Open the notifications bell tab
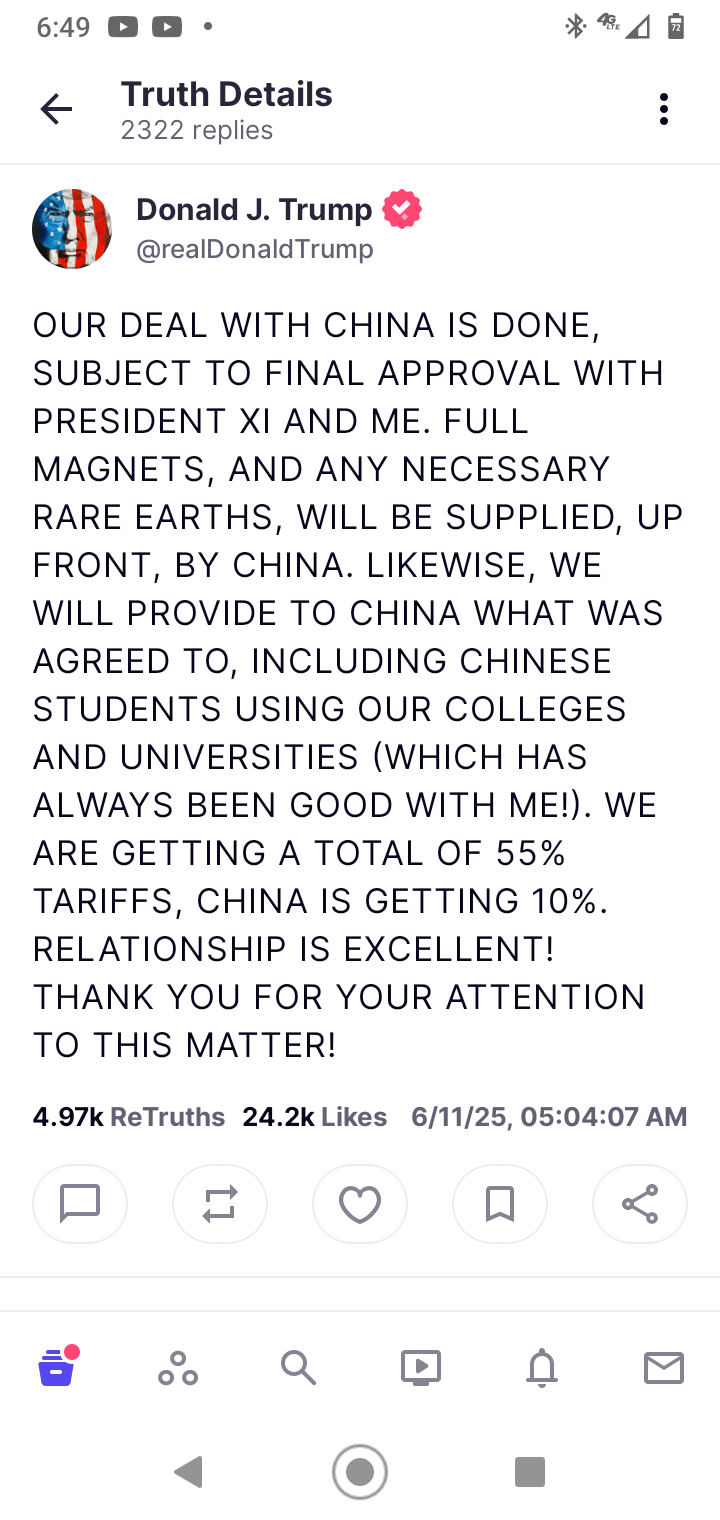720x1520 pixels. 542,1367
